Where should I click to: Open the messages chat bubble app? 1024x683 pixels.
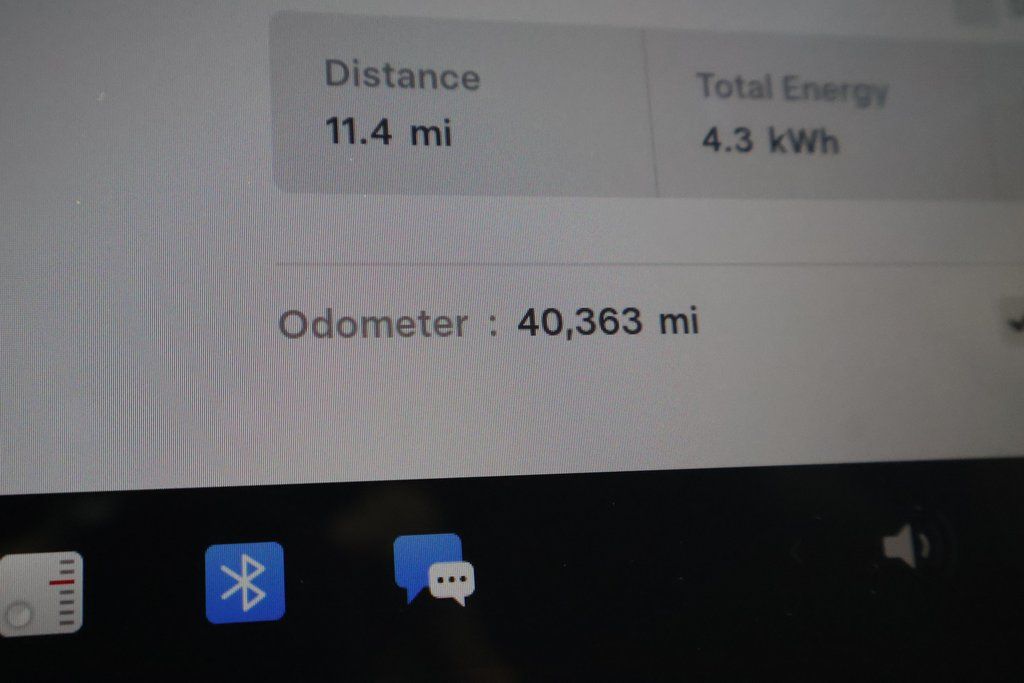click(433, 570)
